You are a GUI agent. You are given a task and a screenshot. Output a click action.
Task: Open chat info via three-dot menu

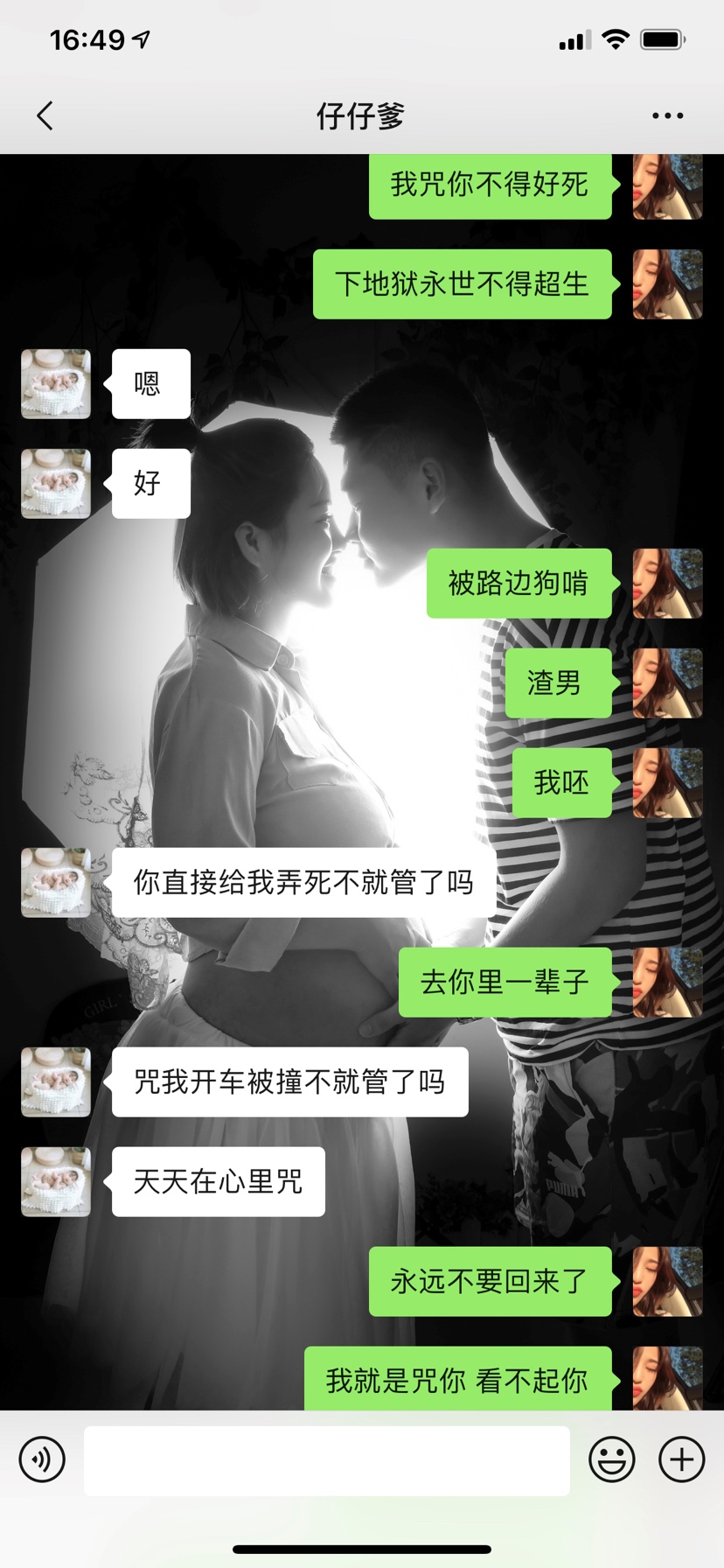click(x=667, y=115)
